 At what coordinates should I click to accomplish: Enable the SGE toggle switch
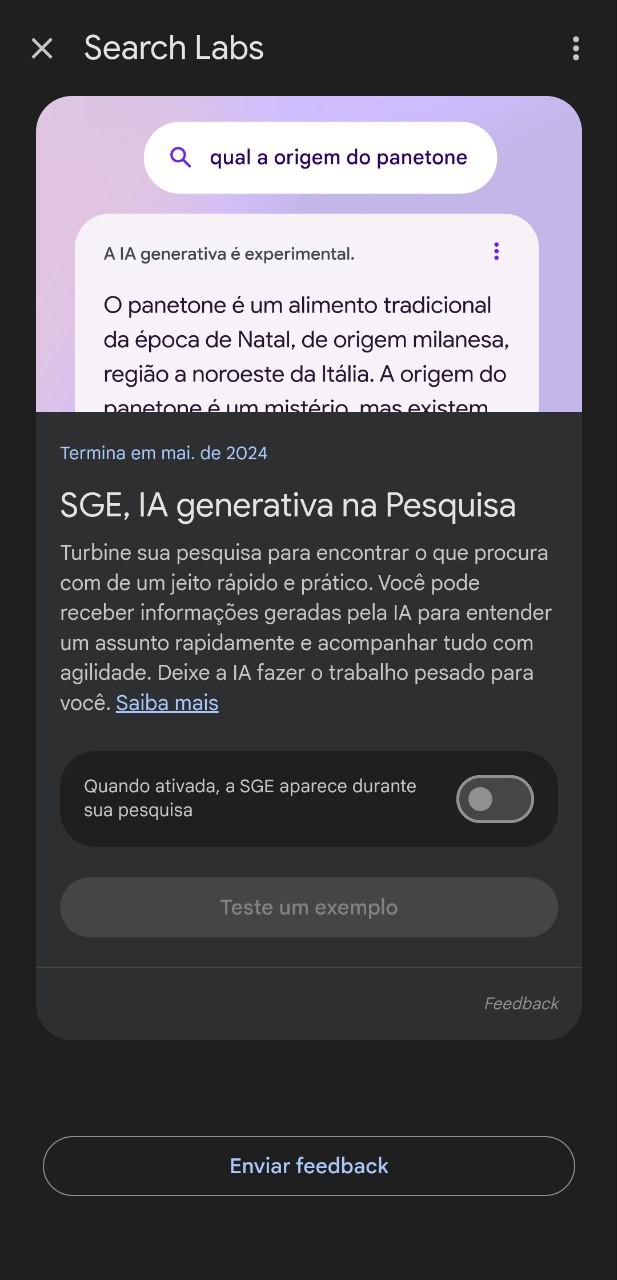(495, 799)
